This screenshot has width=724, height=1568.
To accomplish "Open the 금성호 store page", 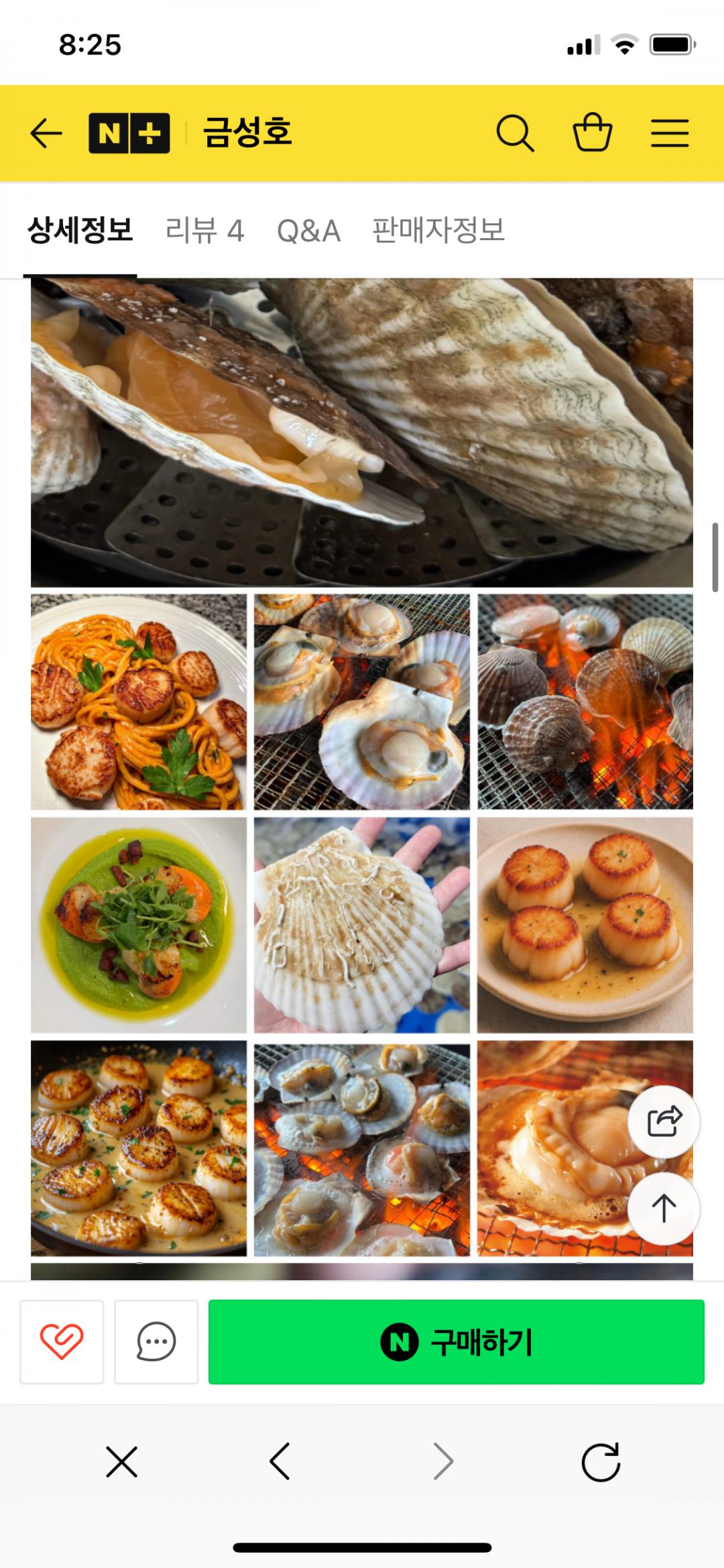I will pos(247,131).
